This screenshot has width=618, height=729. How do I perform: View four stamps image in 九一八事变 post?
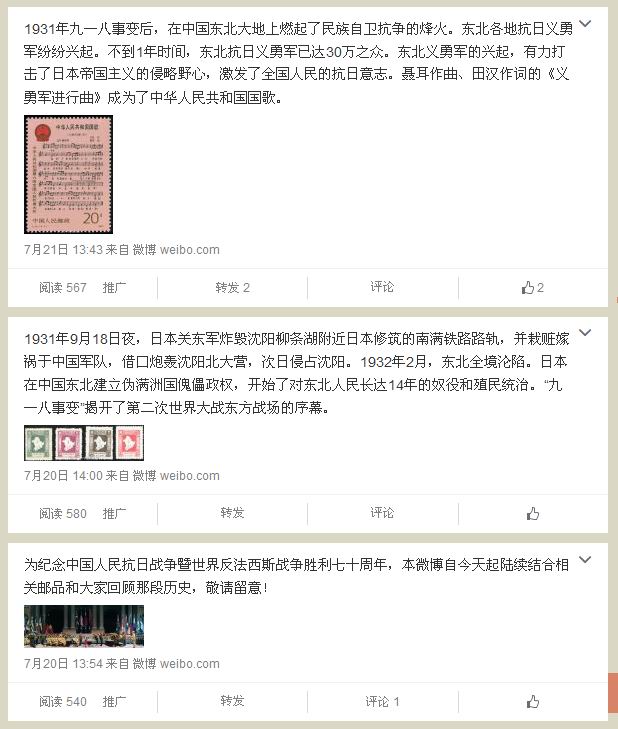(x=84, y=442)
